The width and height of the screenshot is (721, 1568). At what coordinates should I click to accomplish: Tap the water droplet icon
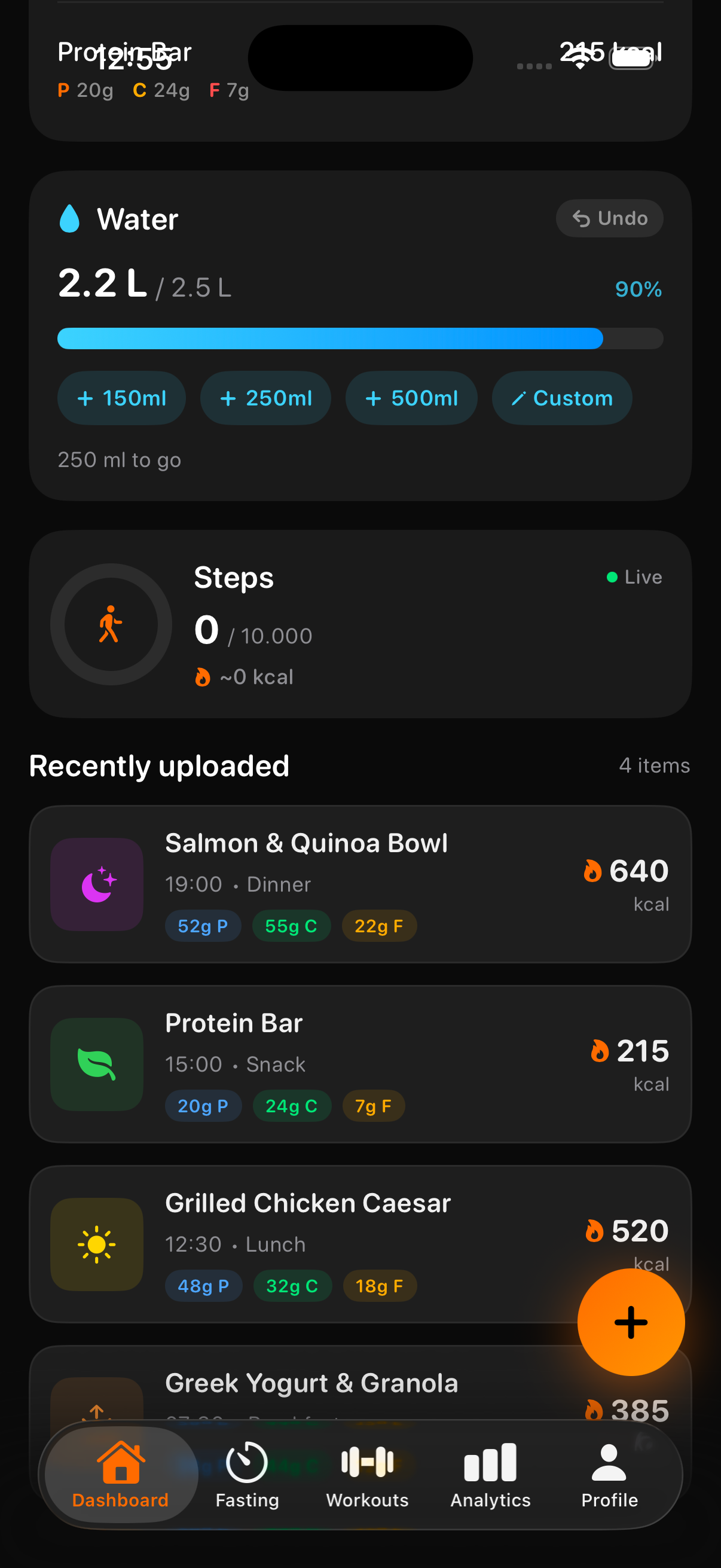click(x=69, y=218)
